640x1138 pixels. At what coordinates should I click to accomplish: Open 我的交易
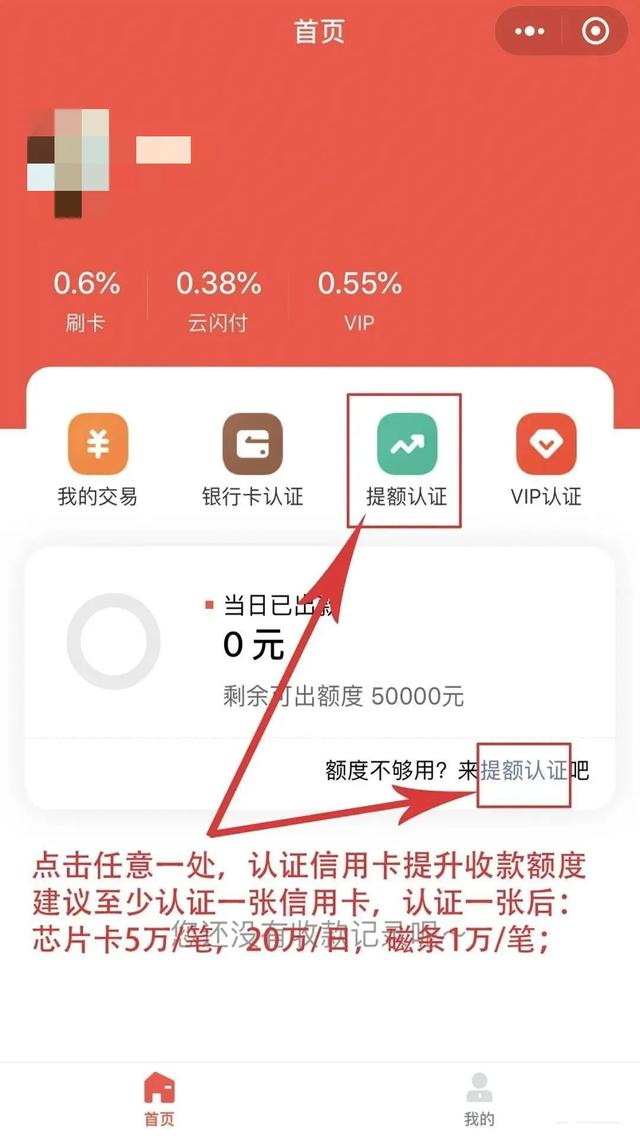pyautogui.click(x=97, y=460)
